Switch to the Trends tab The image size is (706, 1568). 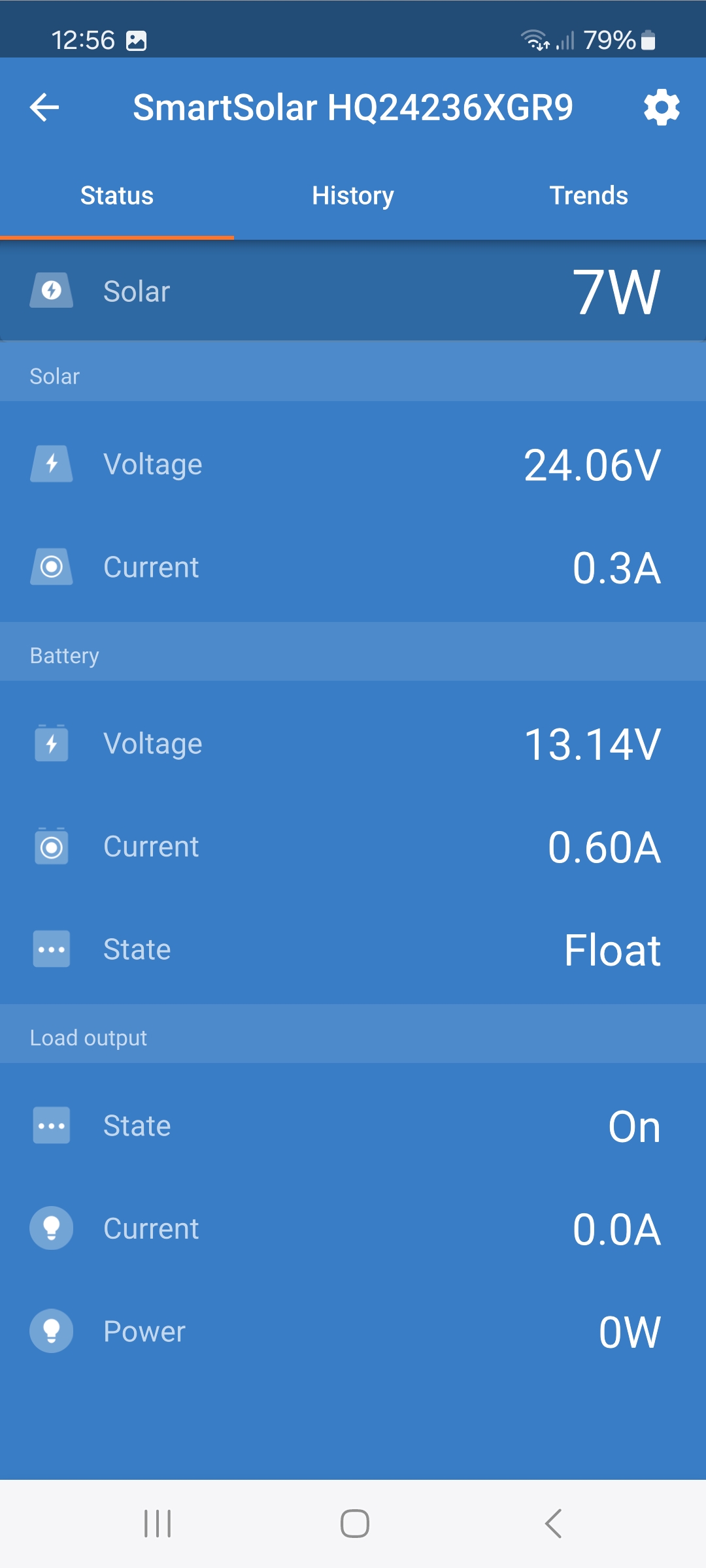tap(588, 195)
